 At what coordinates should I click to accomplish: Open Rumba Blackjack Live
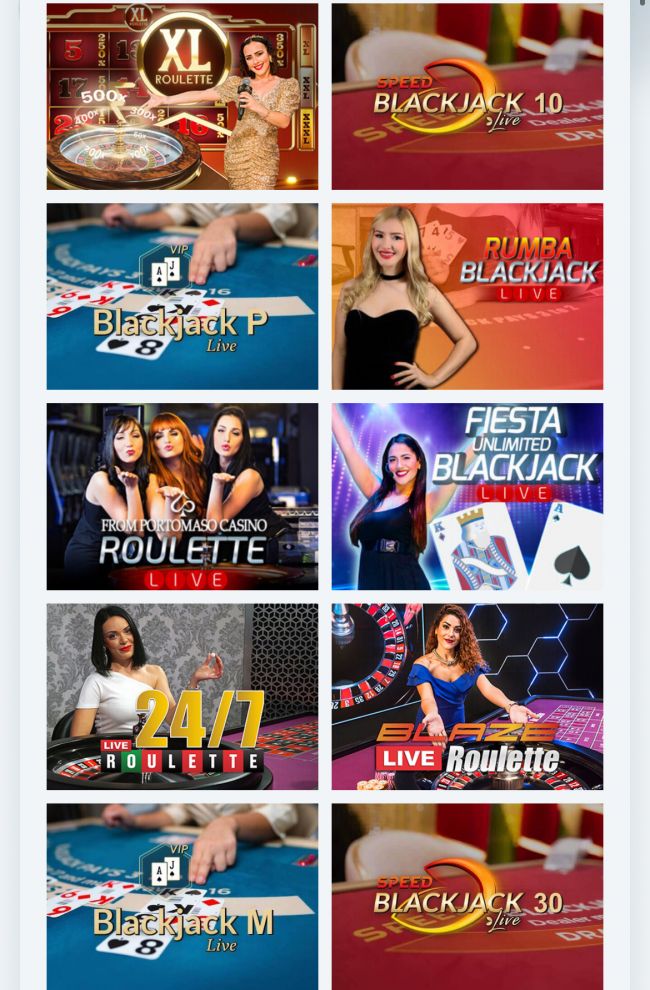(x=467, y=296)
